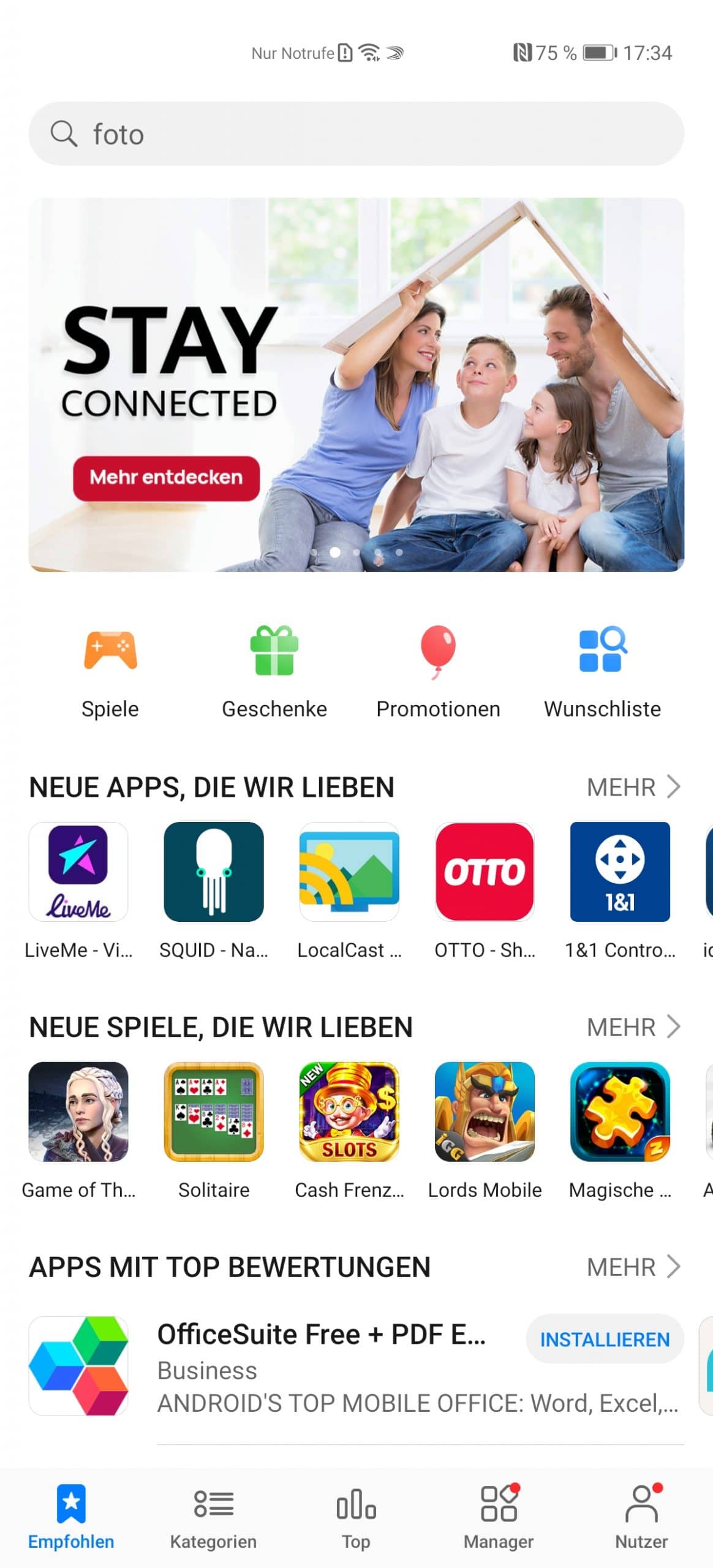
Task: Show more apps mit Top Bewertungen
Action: pos(633,1267)
